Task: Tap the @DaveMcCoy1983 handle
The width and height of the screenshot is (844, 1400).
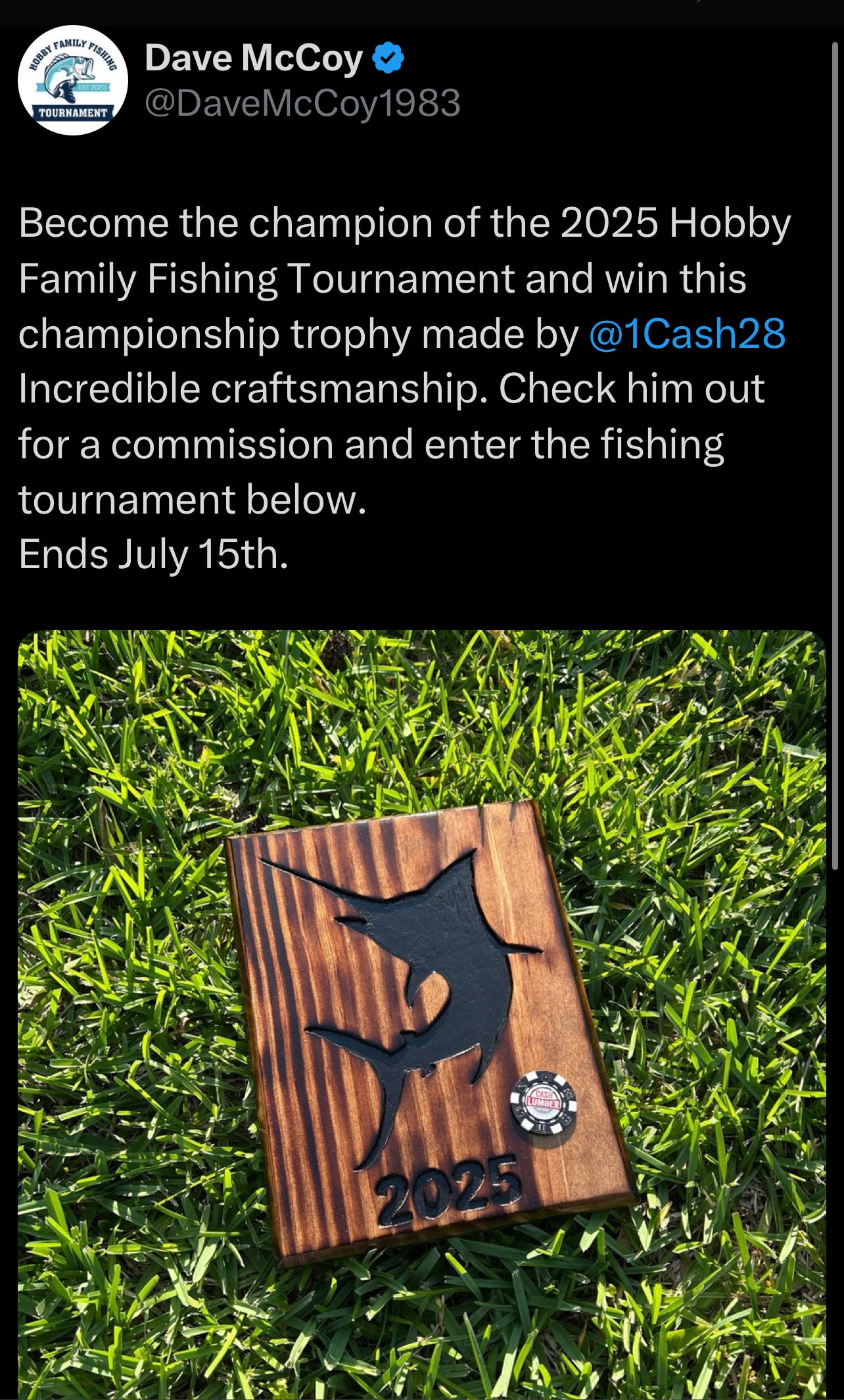Action: pos(302,103)
